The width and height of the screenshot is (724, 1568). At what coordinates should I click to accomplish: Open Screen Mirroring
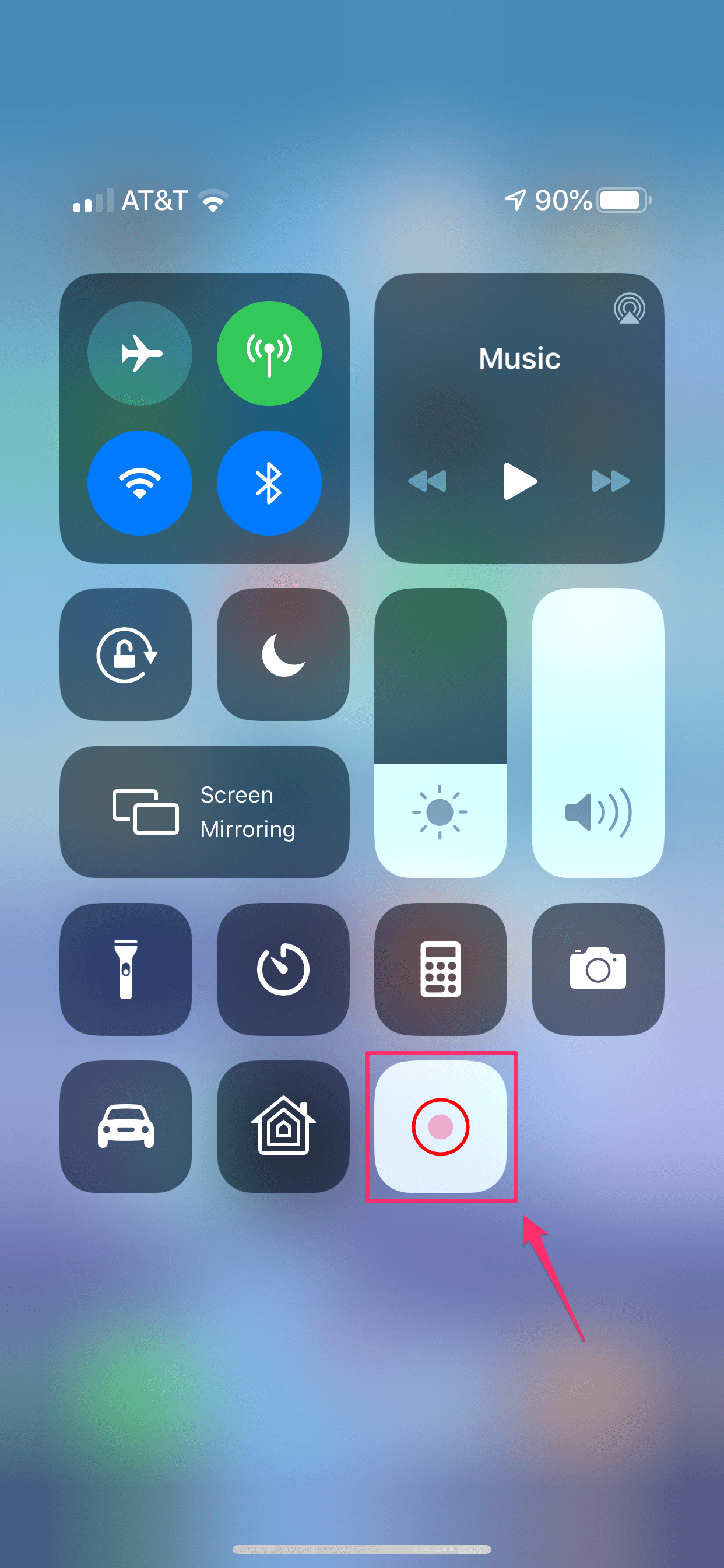[x=205, y=812]
